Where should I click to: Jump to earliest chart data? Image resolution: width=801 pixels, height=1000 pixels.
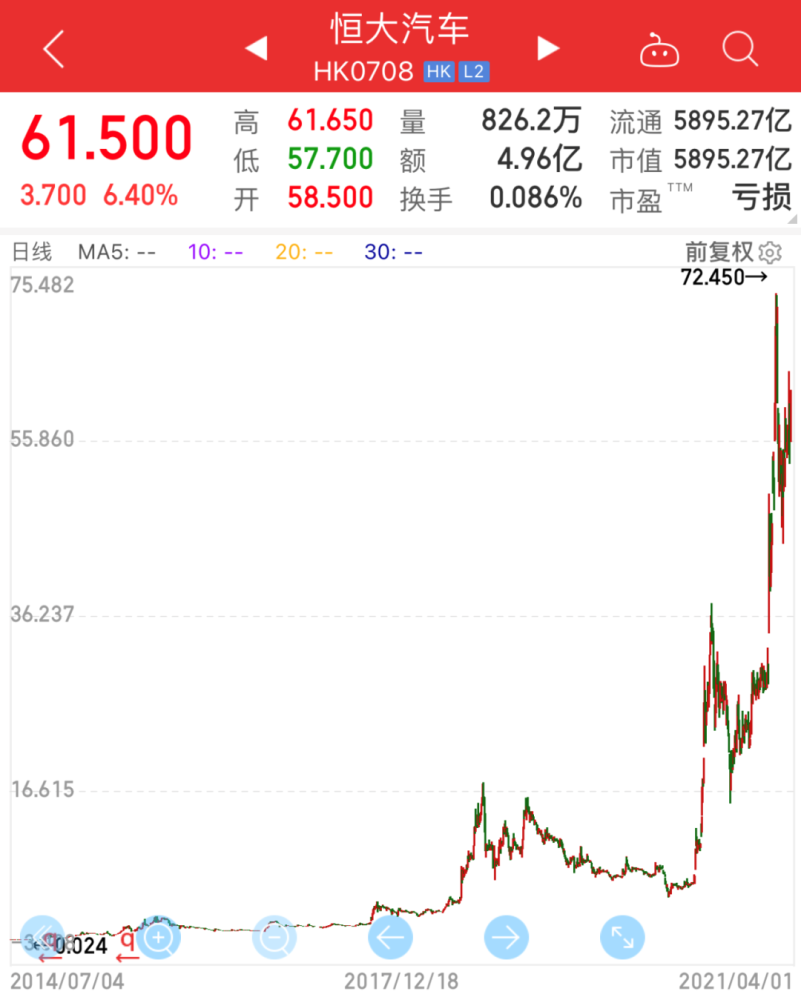pos(42,938)
